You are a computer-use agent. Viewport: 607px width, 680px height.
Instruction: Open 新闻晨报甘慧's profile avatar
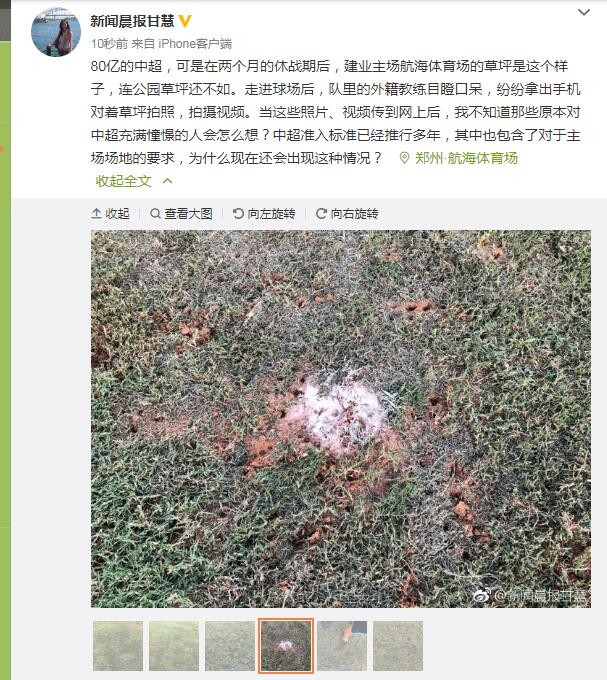[55, 32]
